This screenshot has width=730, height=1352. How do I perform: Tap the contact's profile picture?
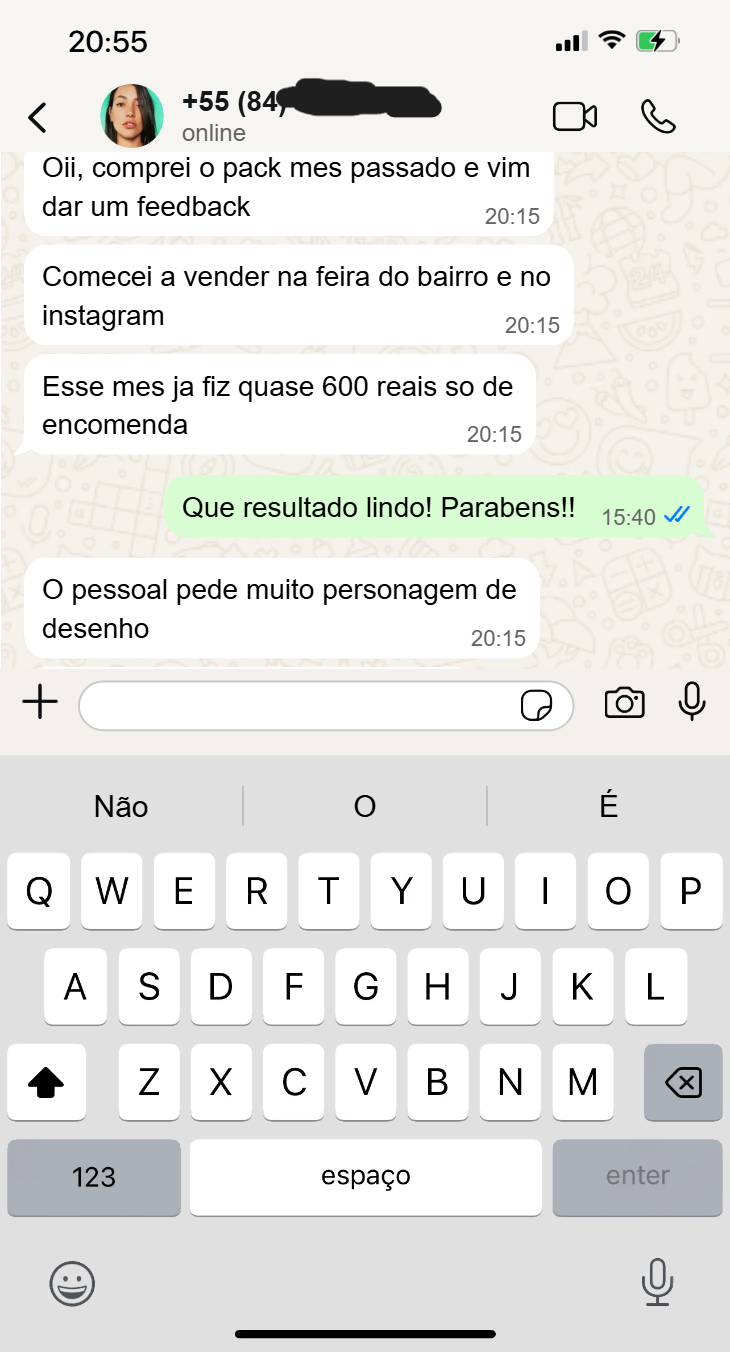tap(132, 115)
